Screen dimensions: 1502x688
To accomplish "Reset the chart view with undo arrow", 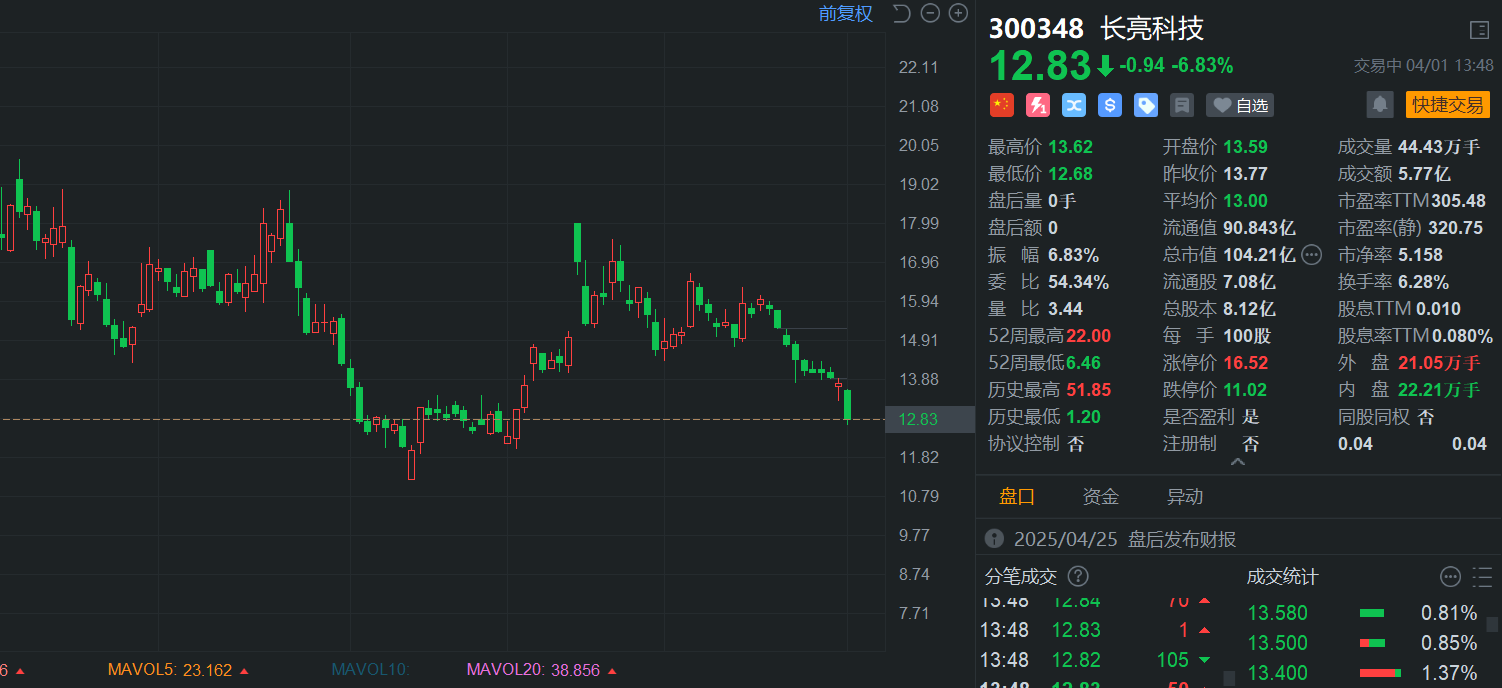I will (901, 13).
